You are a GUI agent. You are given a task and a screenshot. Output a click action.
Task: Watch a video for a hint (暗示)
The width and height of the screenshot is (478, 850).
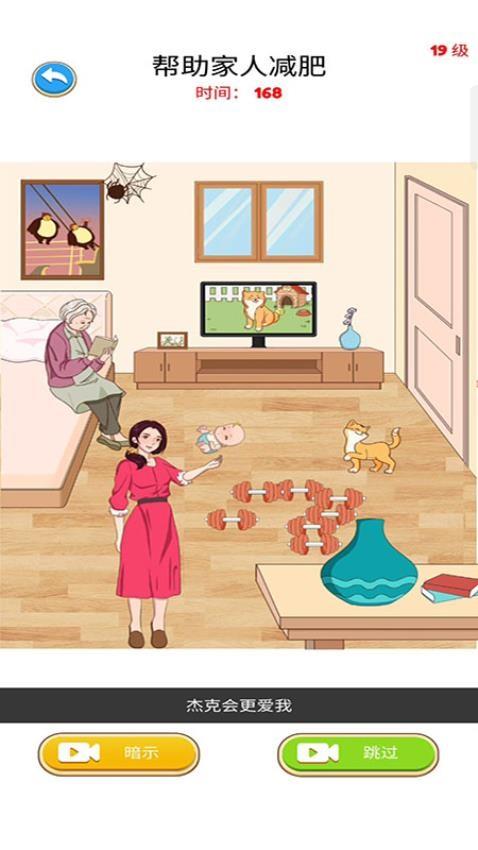pyautogui.click(x=119, y=754)
